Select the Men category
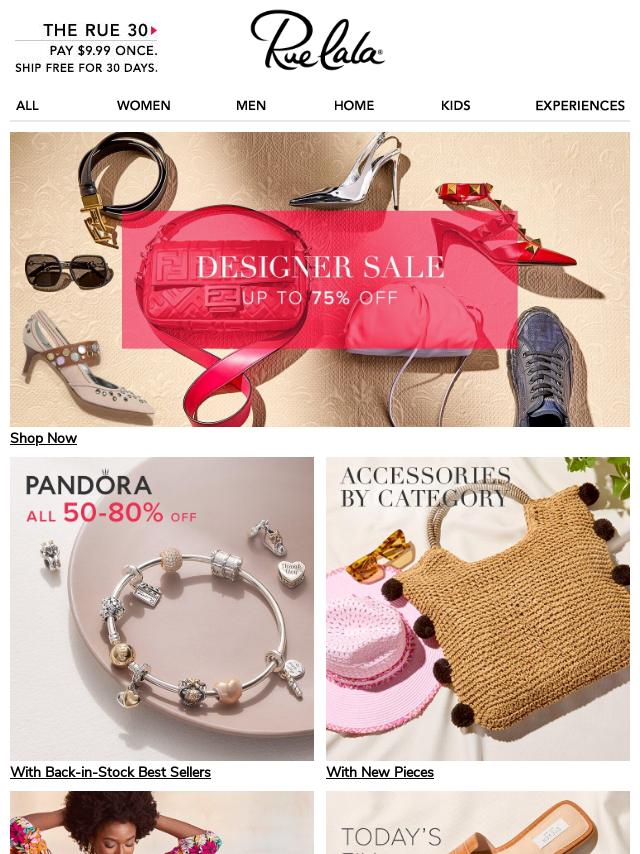This screenshot has width=640, height=854. pyautogui.click(x=251, y=105)
